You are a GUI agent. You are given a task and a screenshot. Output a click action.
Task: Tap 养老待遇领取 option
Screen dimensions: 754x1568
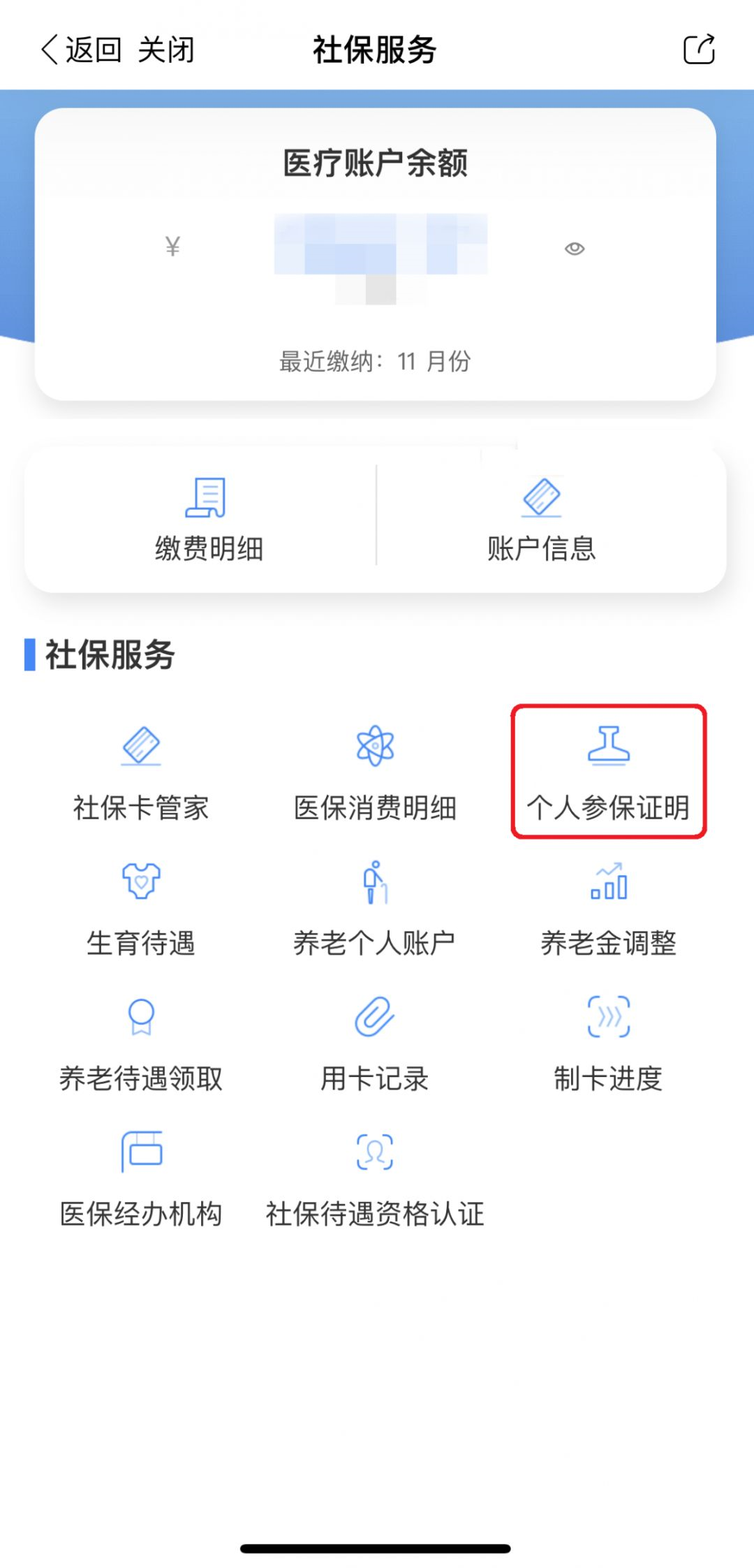click(x=141, y=1044)
